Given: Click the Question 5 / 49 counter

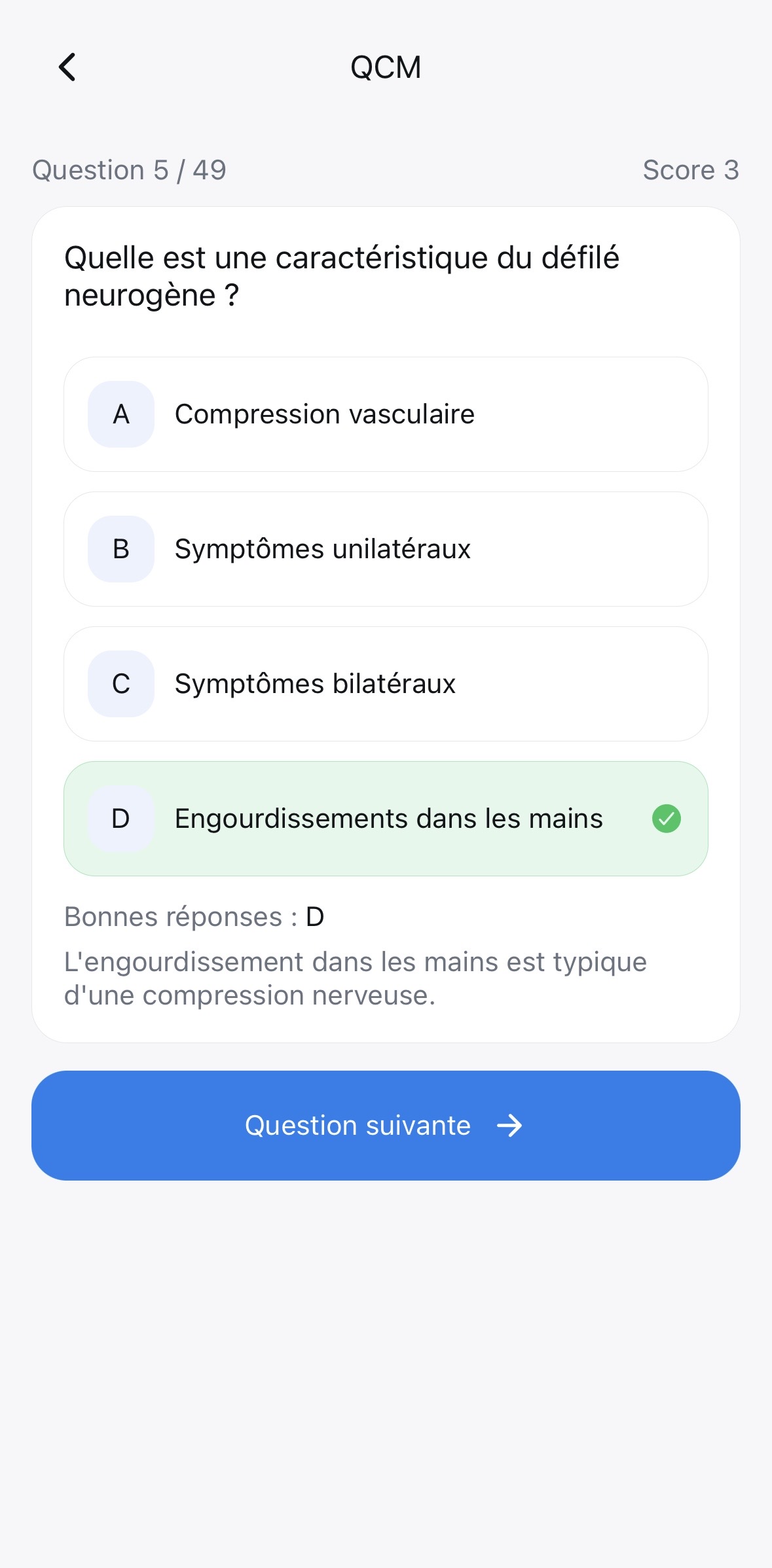Looking at the screenshot, I should [x=129, y=169].
